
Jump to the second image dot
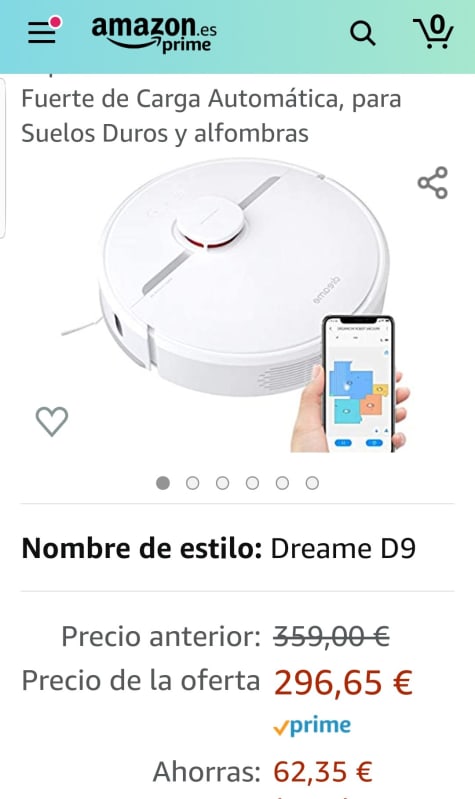193,483
